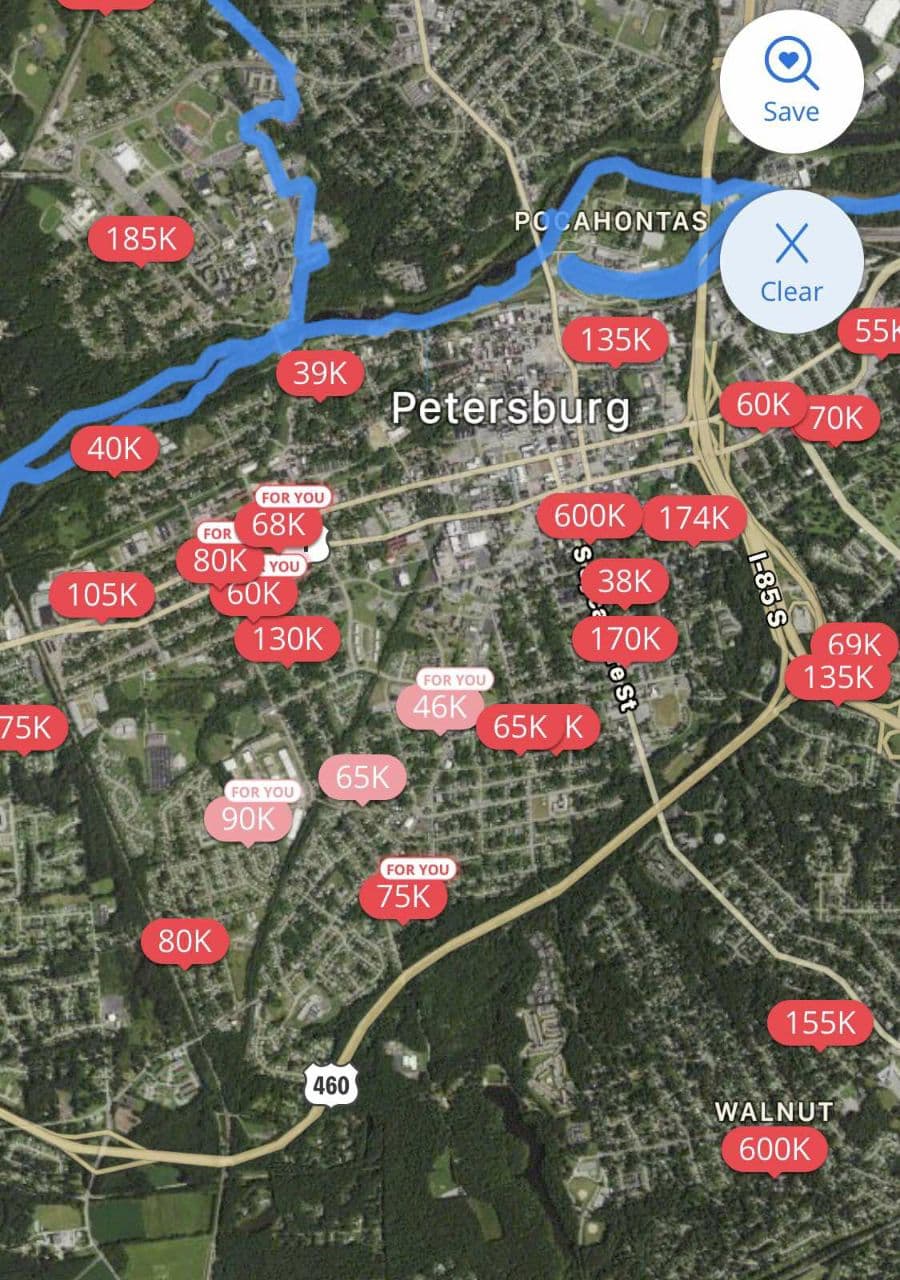Select the 170K price marker
The image size is (900, 1280).
(626, 638)
